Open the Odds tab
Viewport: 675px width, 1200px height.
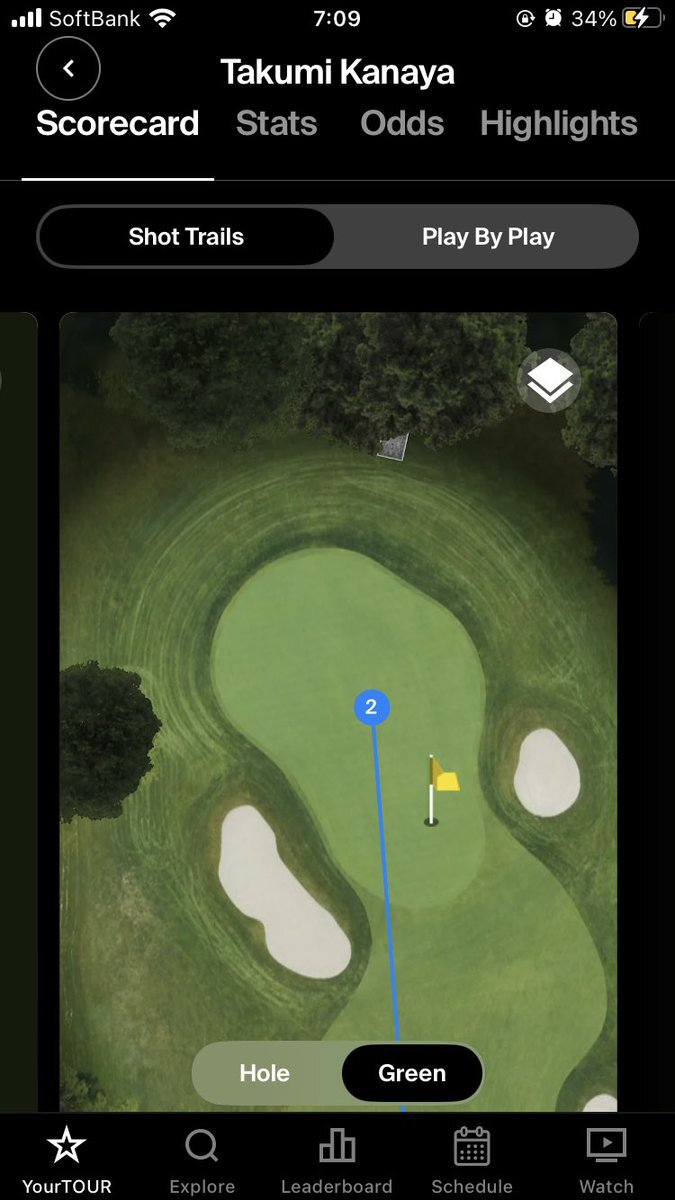click(x=402, y=124)
